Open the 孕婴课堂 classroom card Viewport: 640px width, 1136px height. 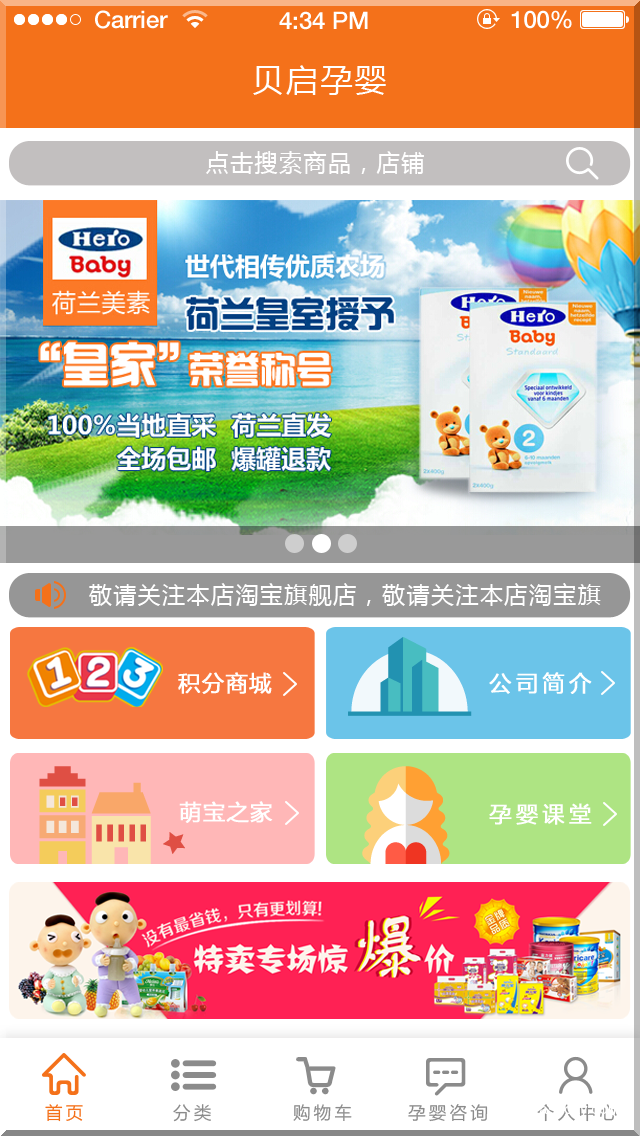(478, 809)
